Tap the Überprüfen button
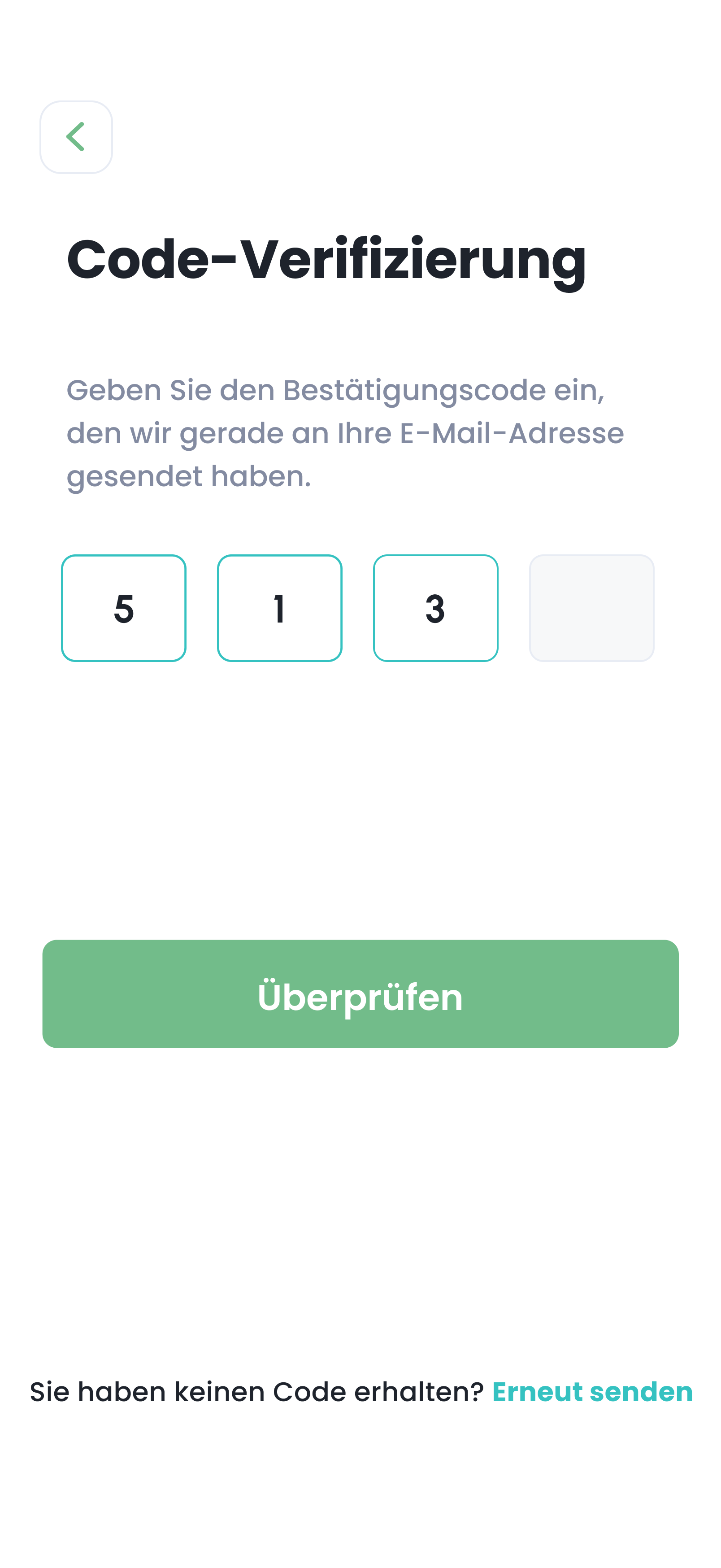 coord(360,993)
